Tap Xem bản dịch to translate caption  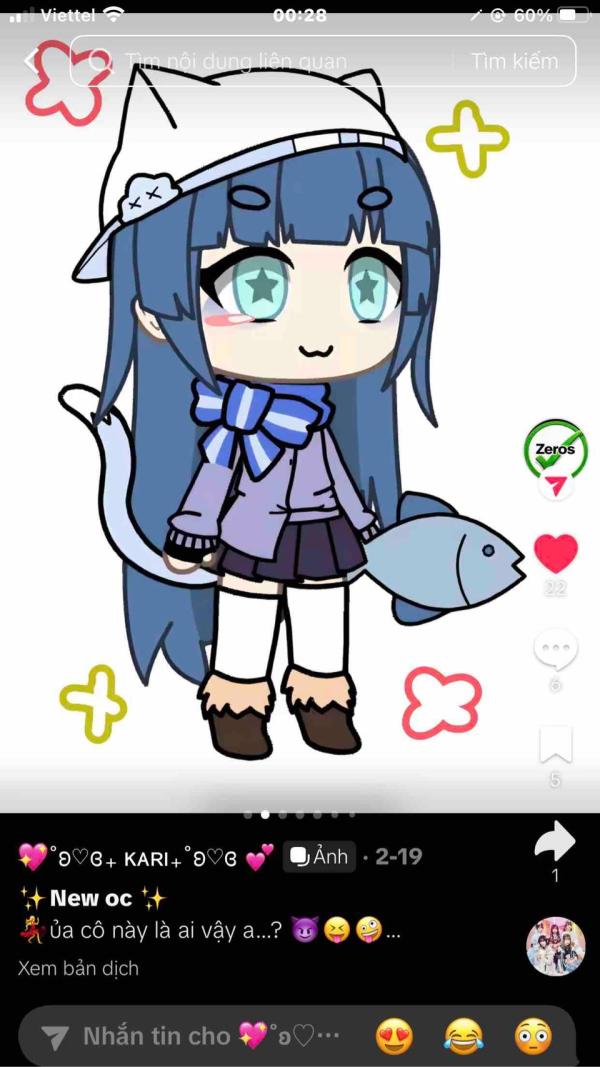pyautogui.click(x=78, y=968)
